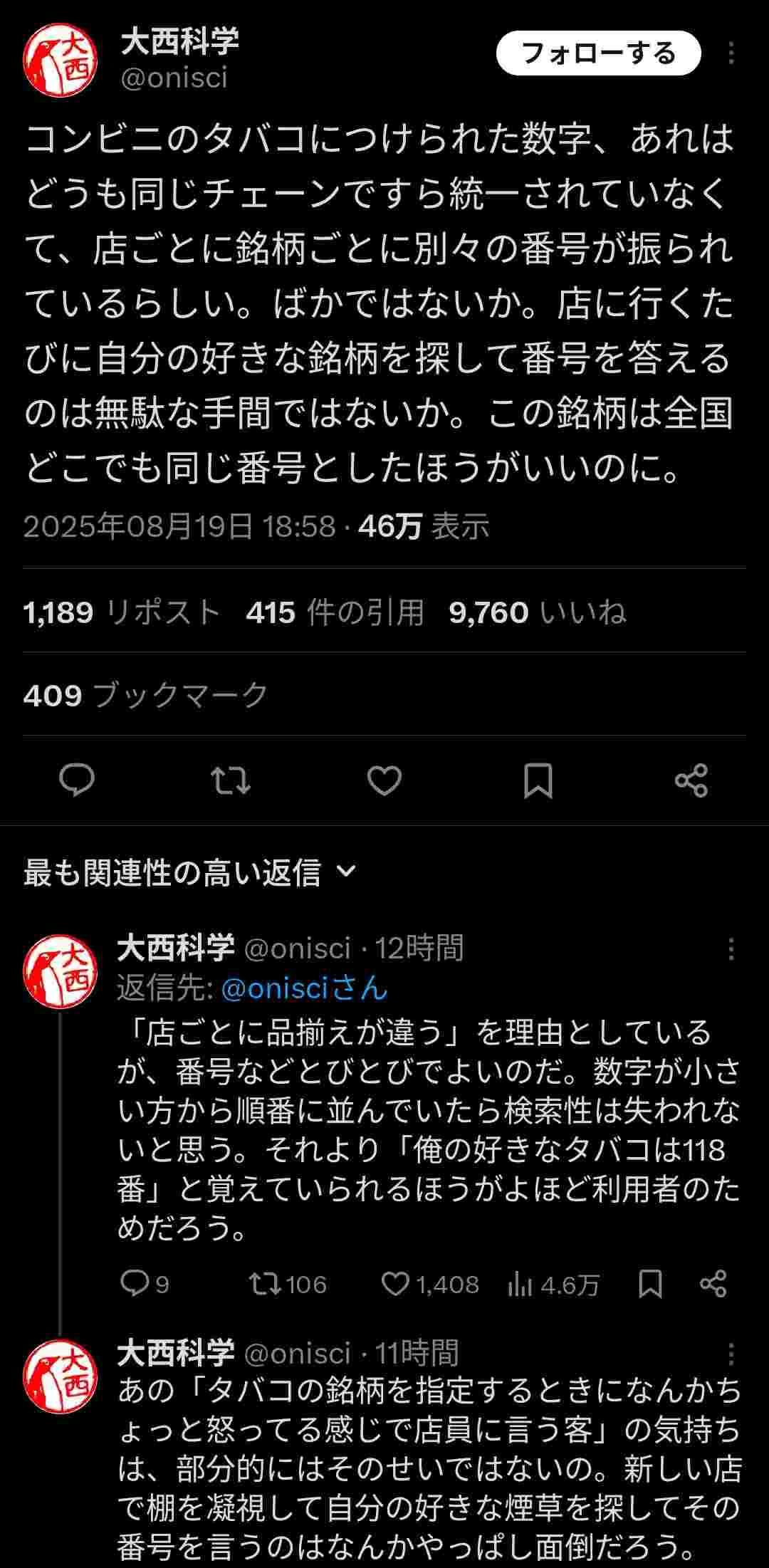Reply to the main post

coord(77,780)
